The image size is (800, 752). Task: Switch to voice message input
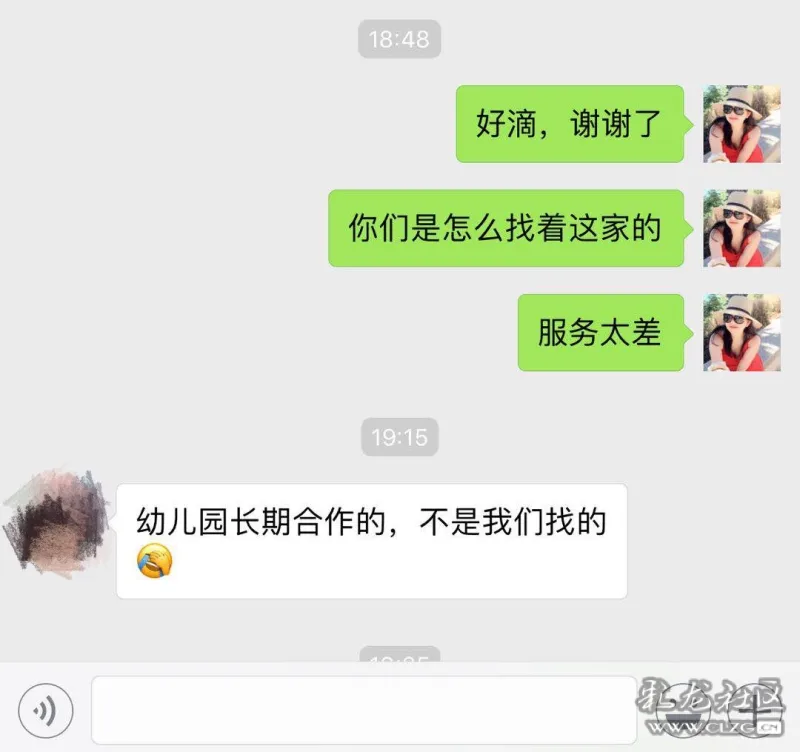tap(45, 710)
